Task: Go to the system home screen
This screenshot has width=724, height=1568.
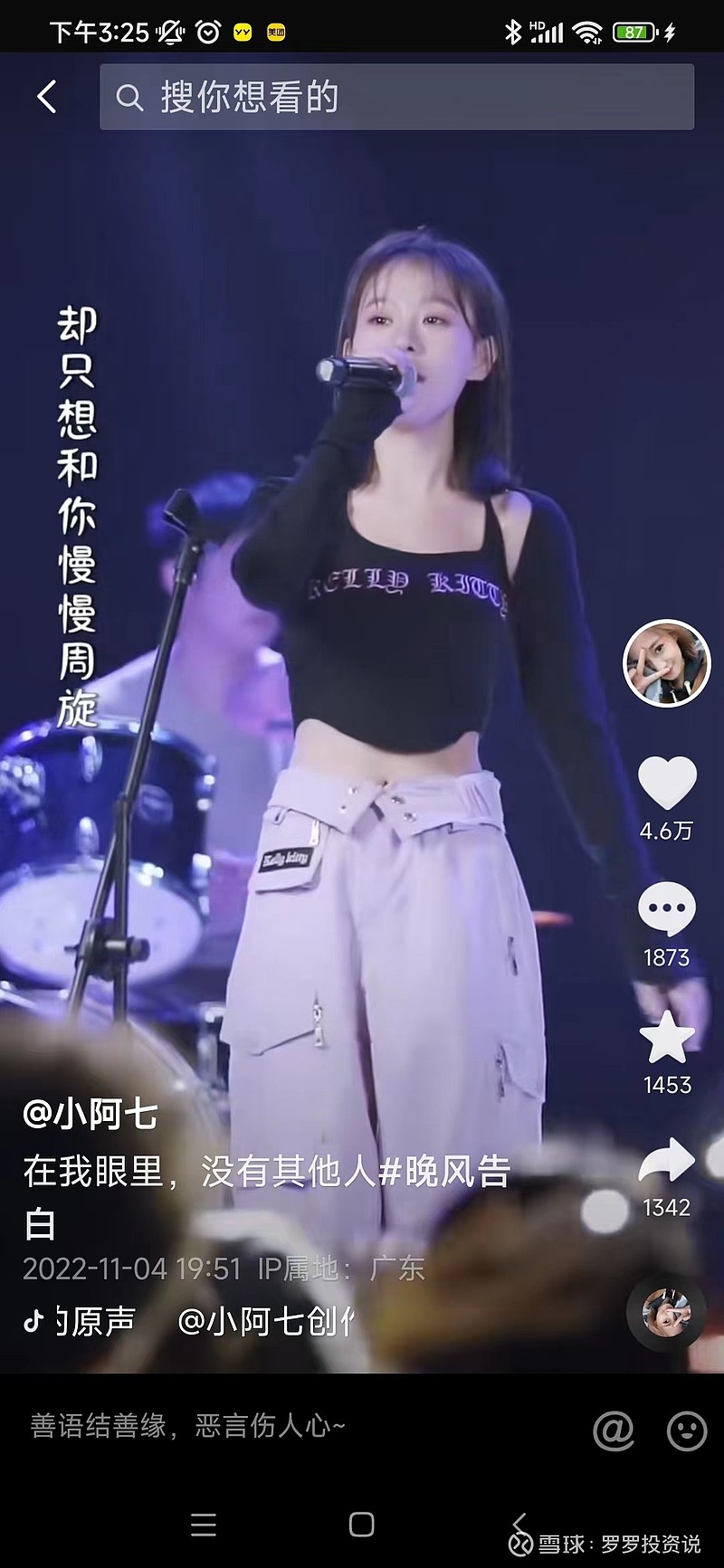Action: [362, 1525]
